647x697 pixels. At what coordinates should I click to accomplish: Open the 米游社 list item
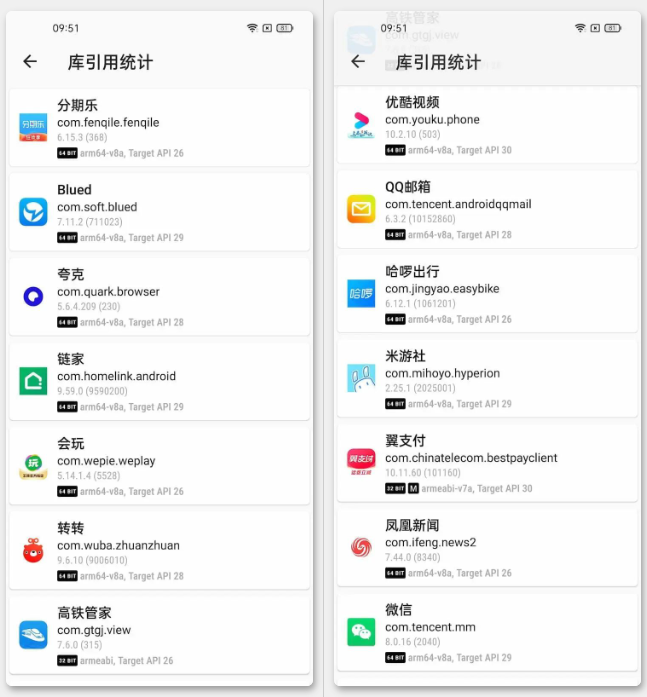487,378
